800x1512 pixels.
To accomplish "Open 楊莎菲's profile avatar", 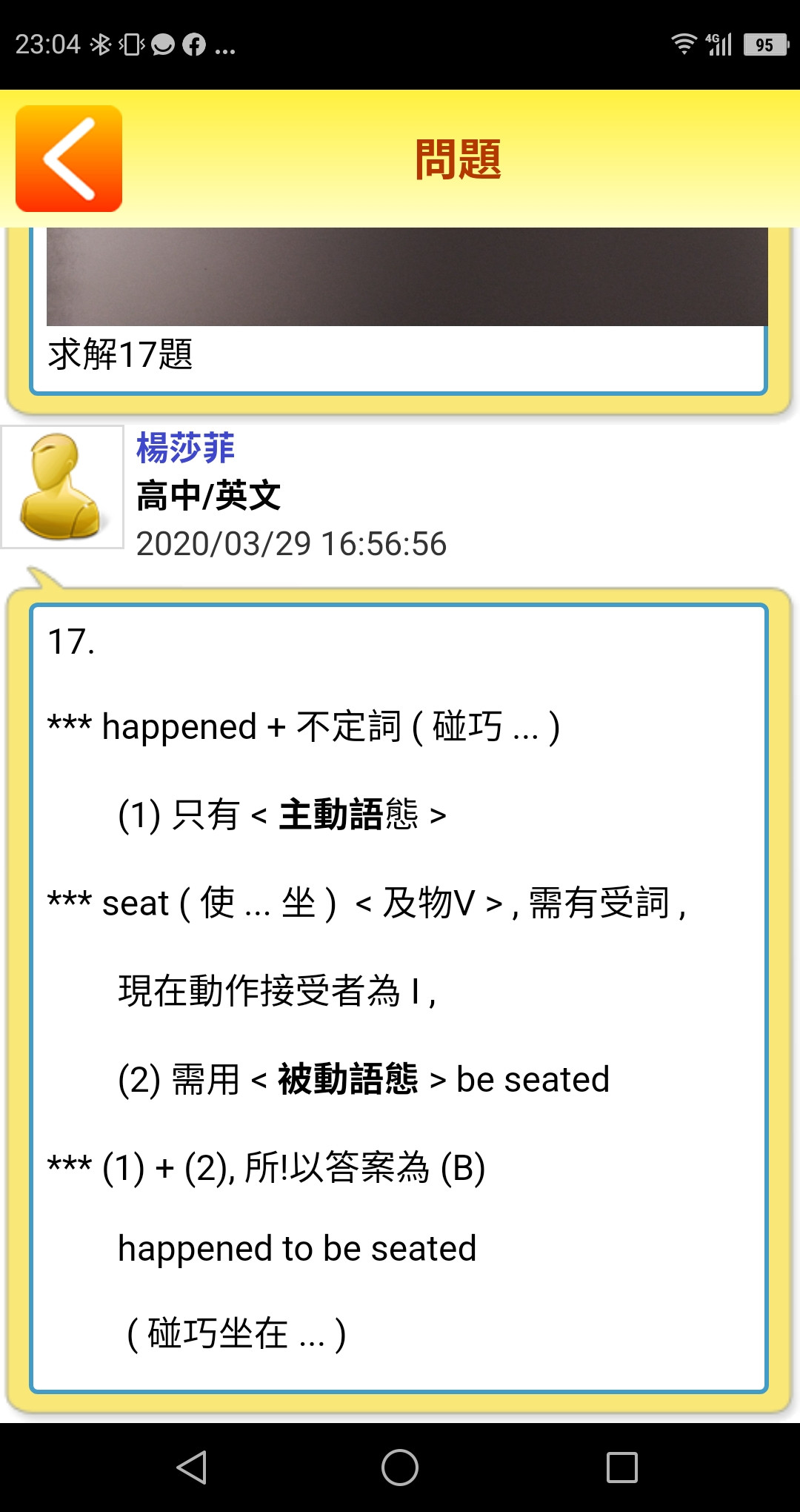I will click(x=62, y=487).
